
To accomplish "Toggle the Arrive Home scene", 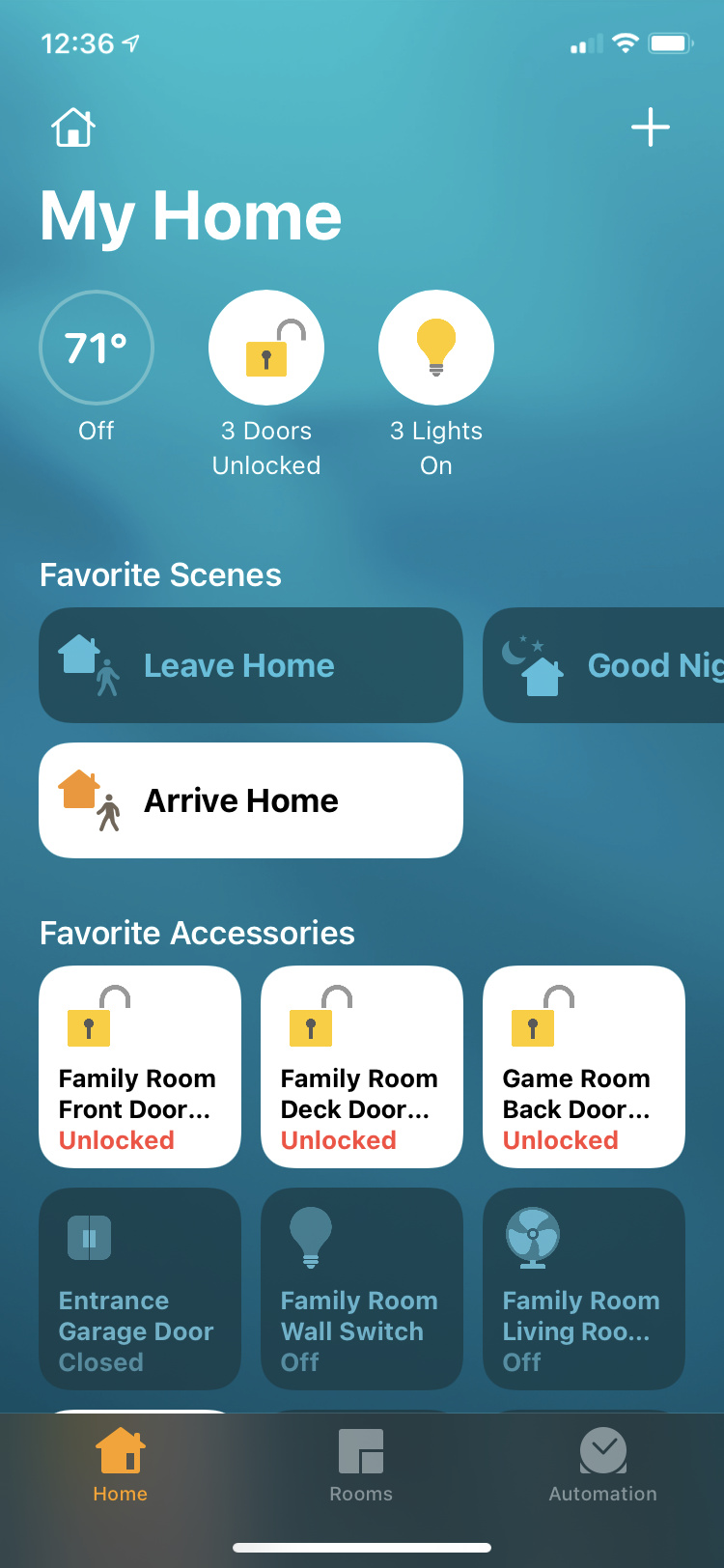I will pyautogui.click(x=251, y=800).
